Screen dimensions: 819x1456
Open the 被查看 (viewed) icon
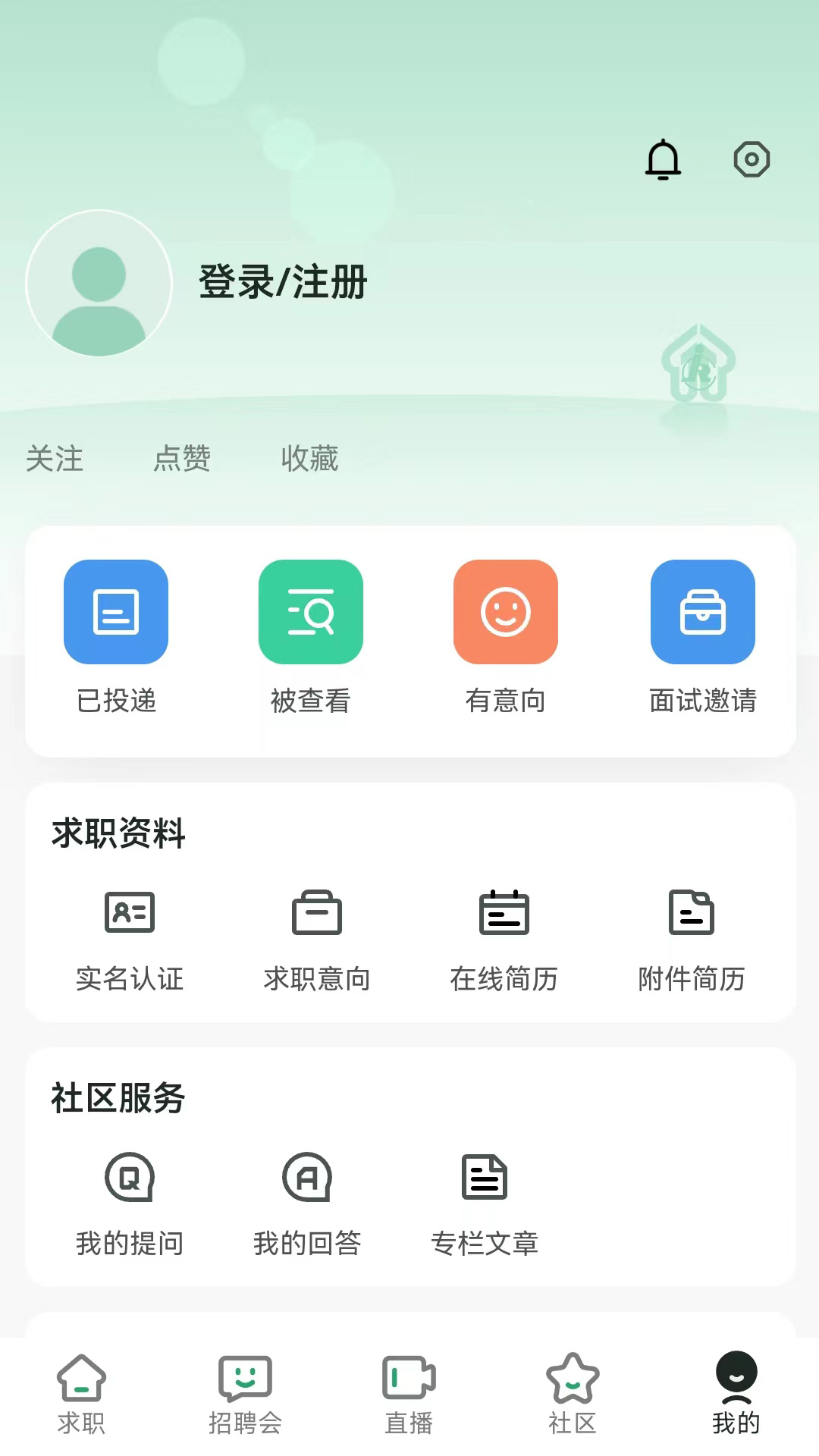310,612
